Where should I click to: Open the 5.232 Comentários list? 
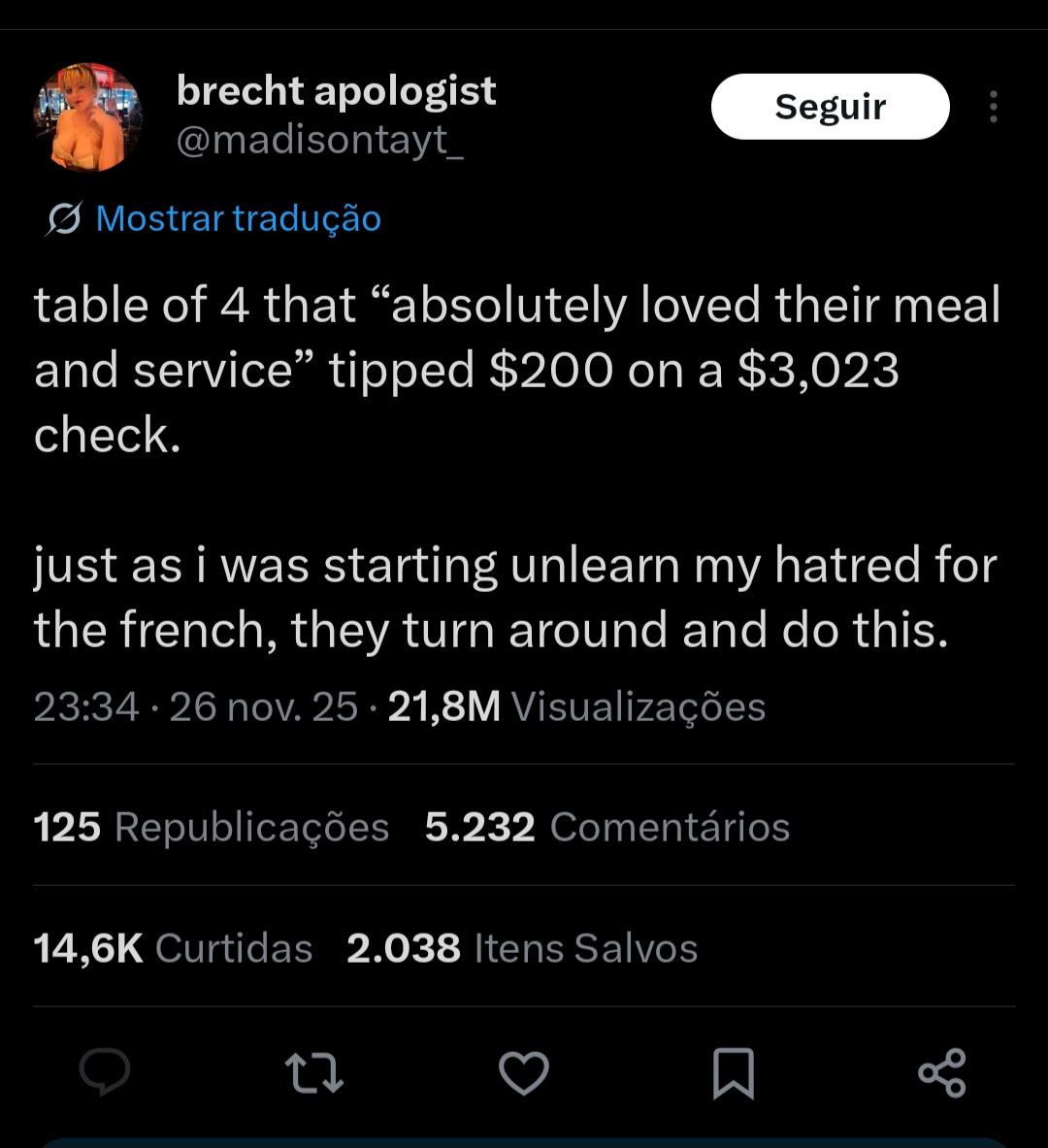coord(607,828)
